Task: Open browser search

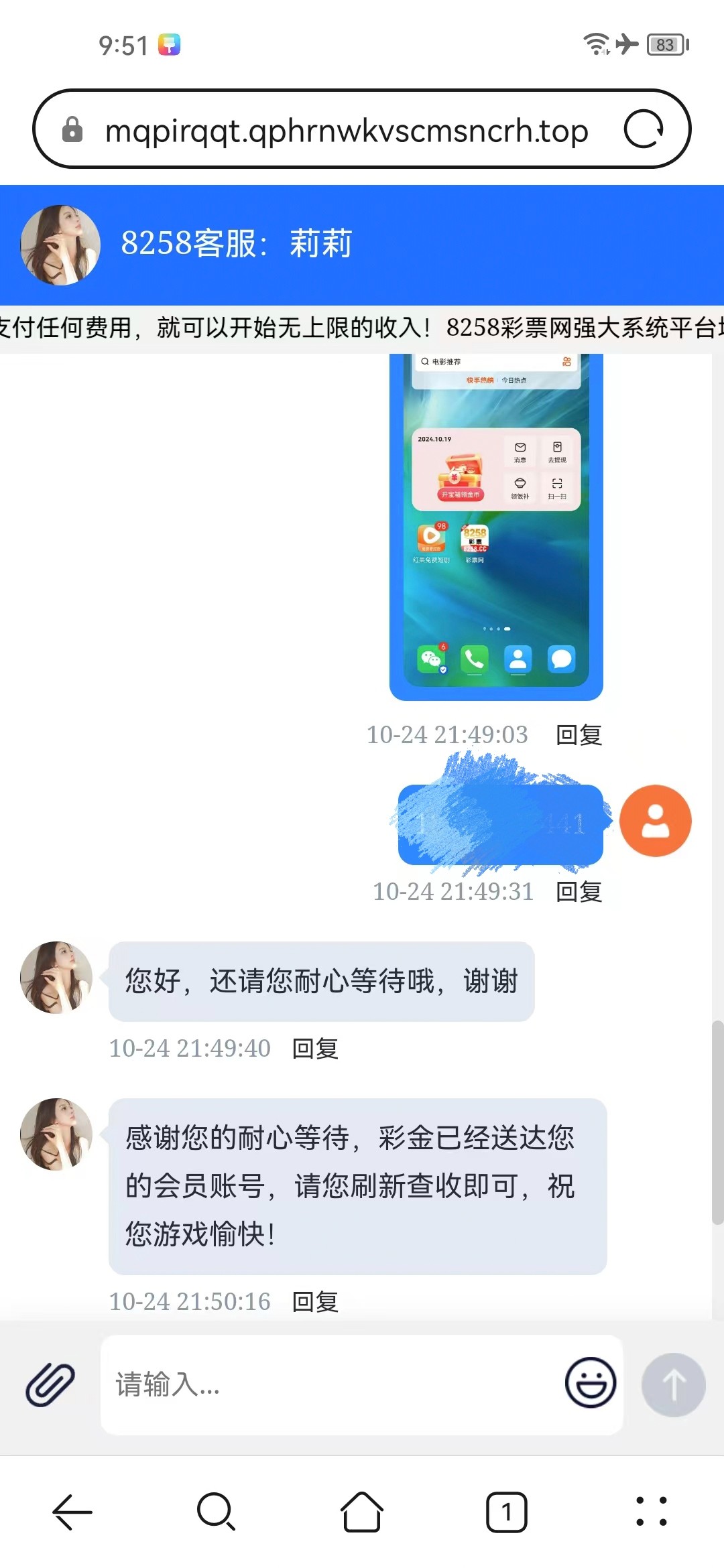Action: [216, 1512]
